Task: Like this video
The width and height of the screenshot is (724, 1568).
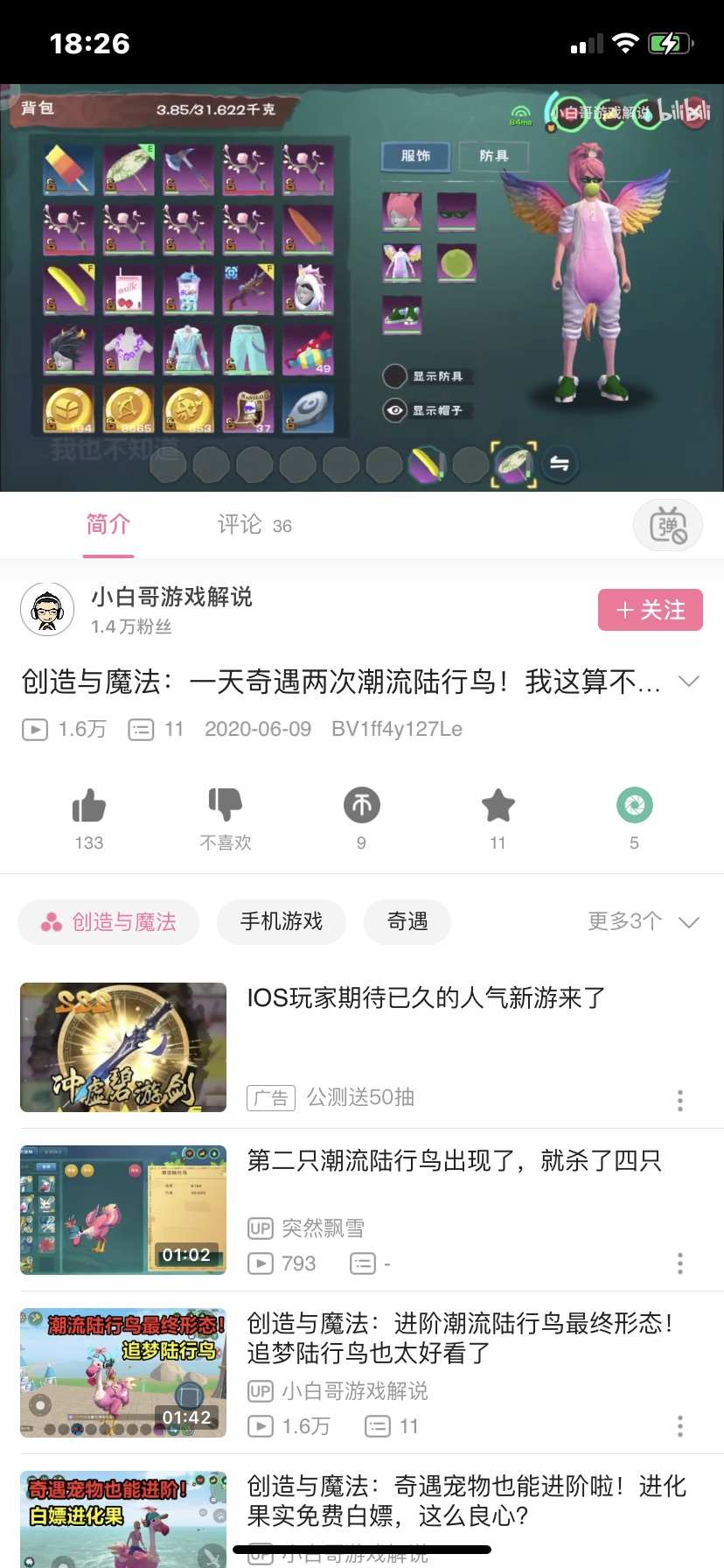Action: click(89, 806)
